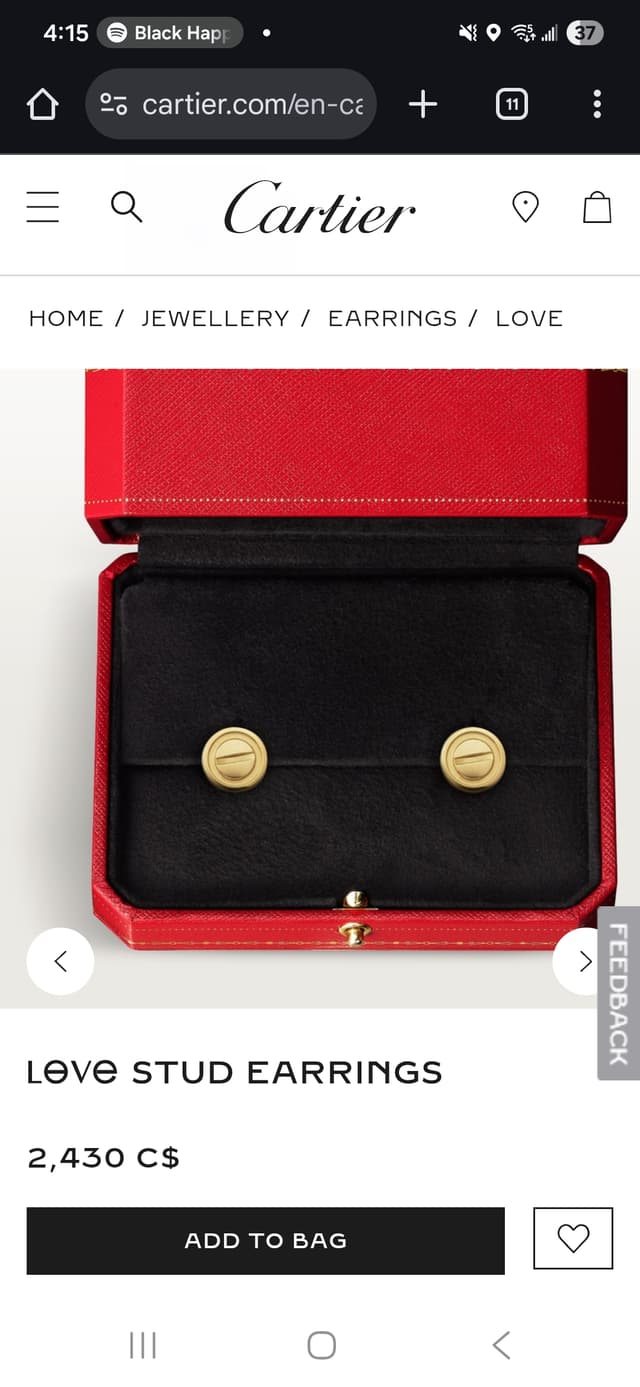640x1387 pixels.
Task: Open the Cartier logo homepage
Action: point(320,209)
